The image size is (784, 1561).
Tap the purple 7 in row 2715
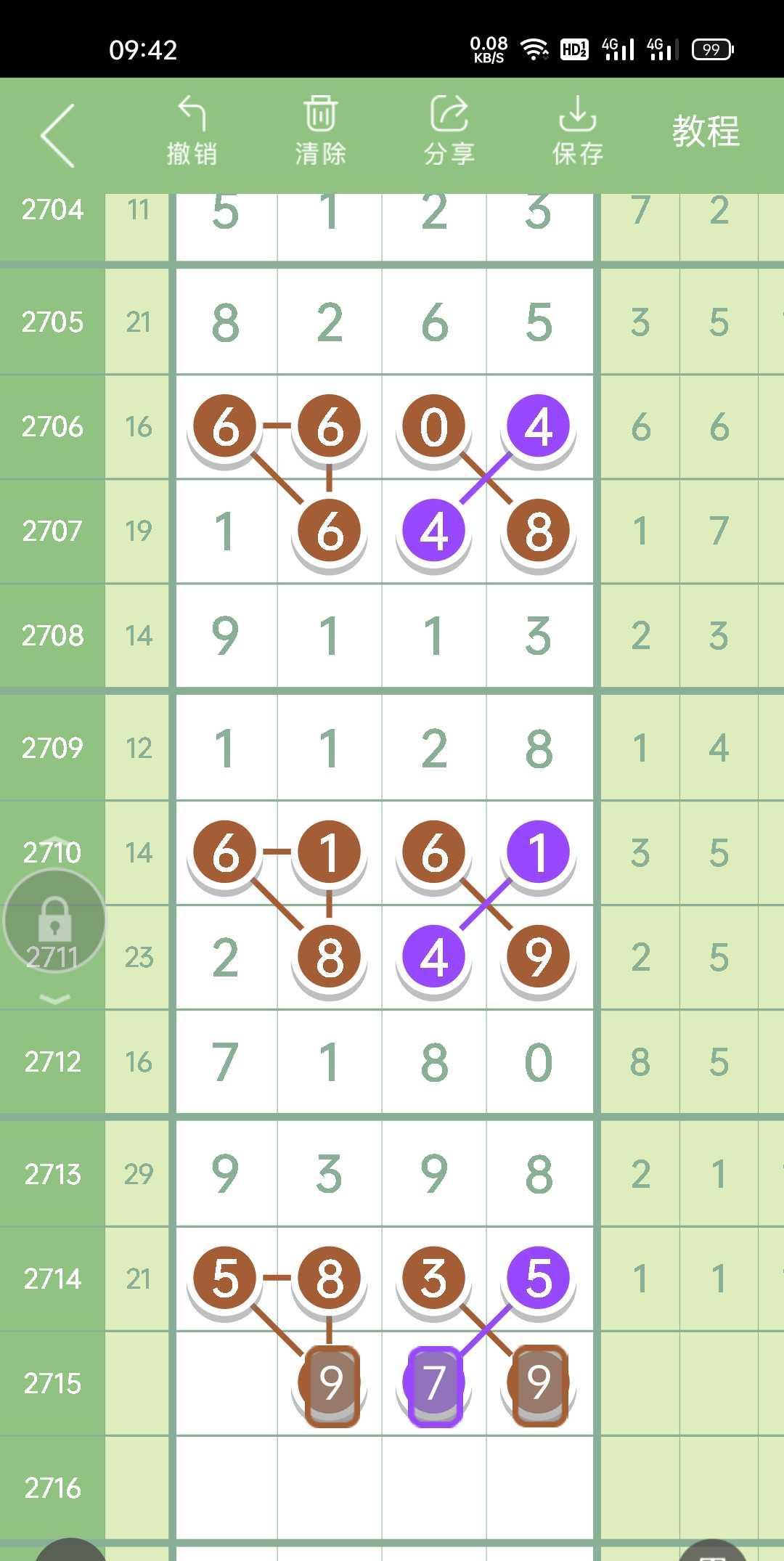pos(434,1384)
